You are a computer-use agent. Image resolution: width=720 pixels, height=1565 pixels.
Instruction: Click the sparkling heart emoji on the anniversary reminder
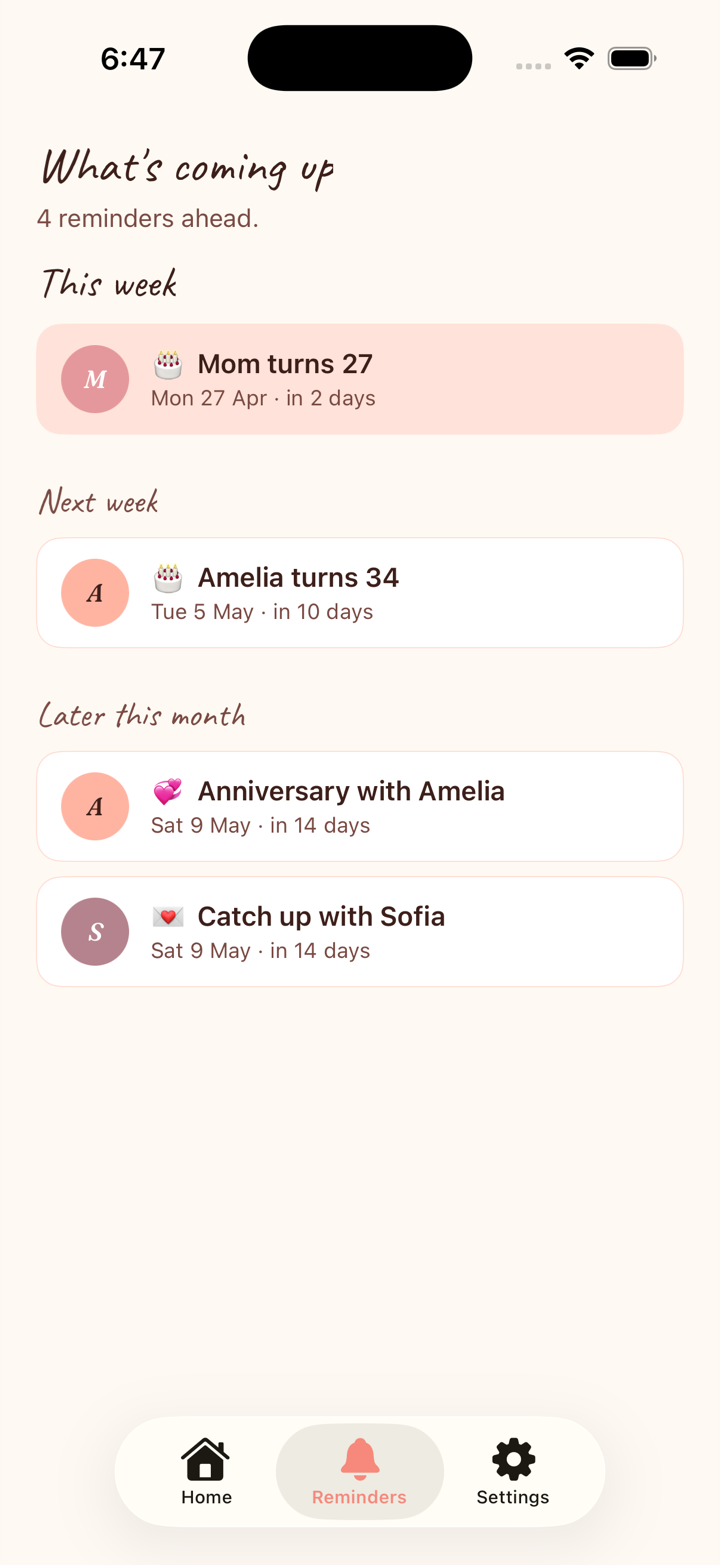click(167, 791)
